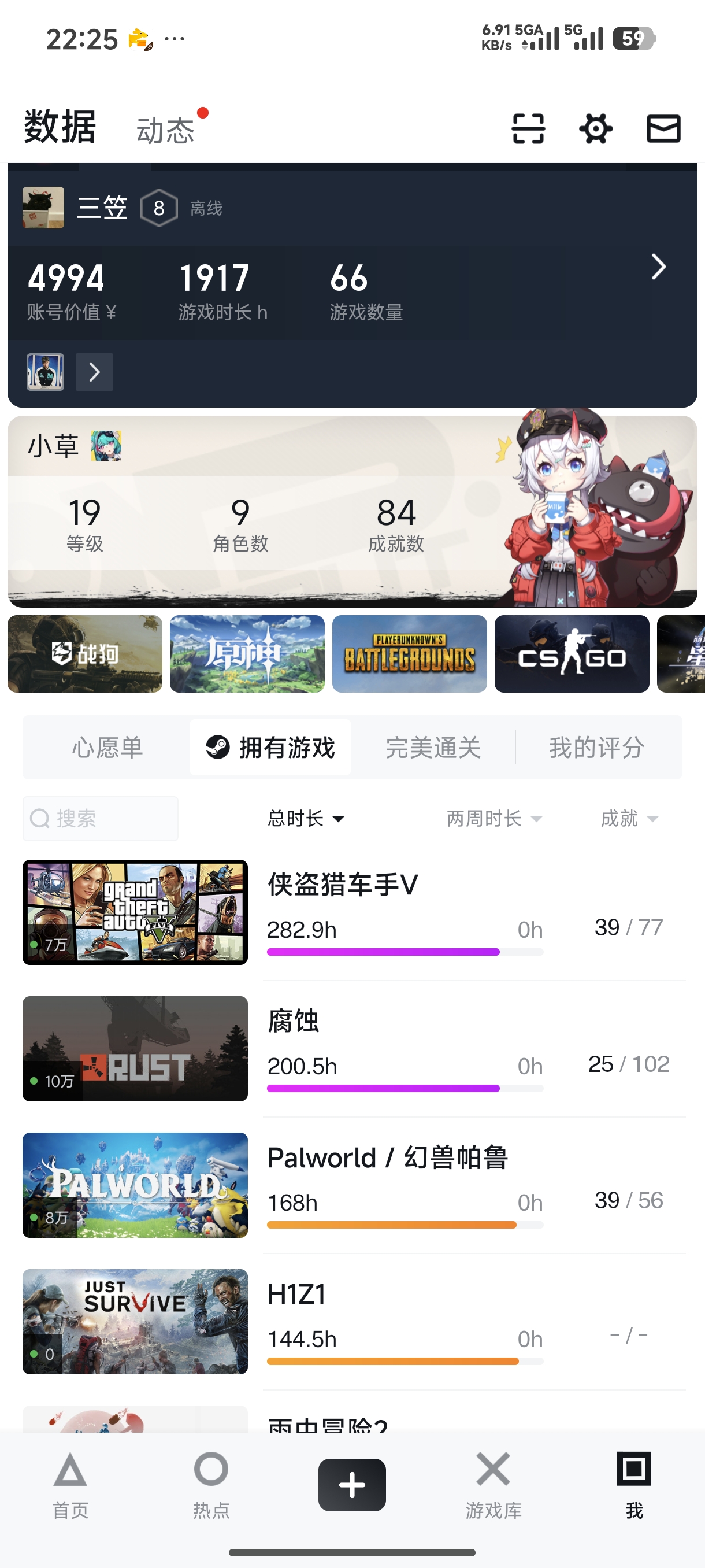
Task: Open the 战狗 game tile
Action: (x=84, y=654)
